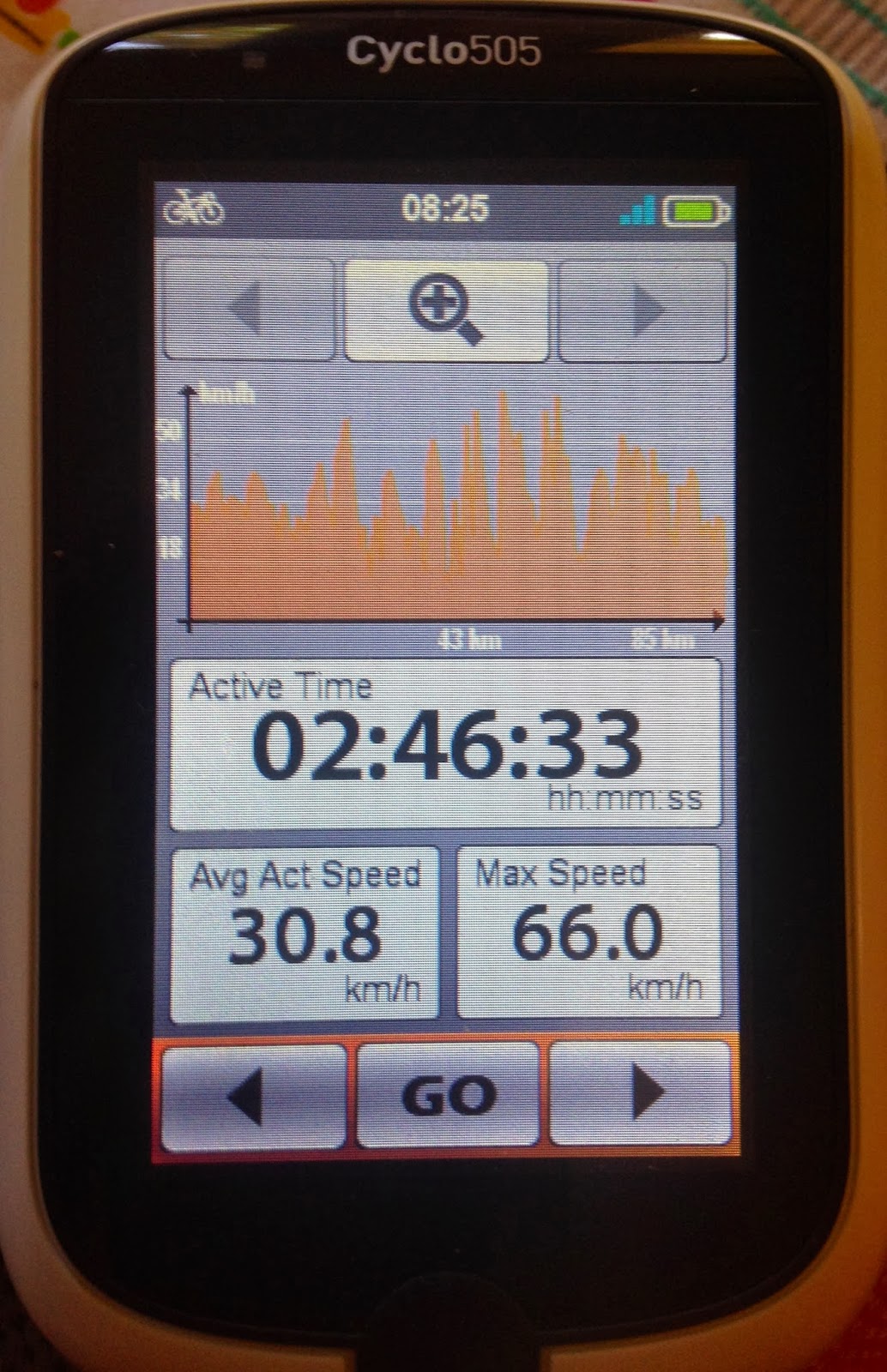
Task: Move graph view right with the grey arrow
Action: (642, 310)
